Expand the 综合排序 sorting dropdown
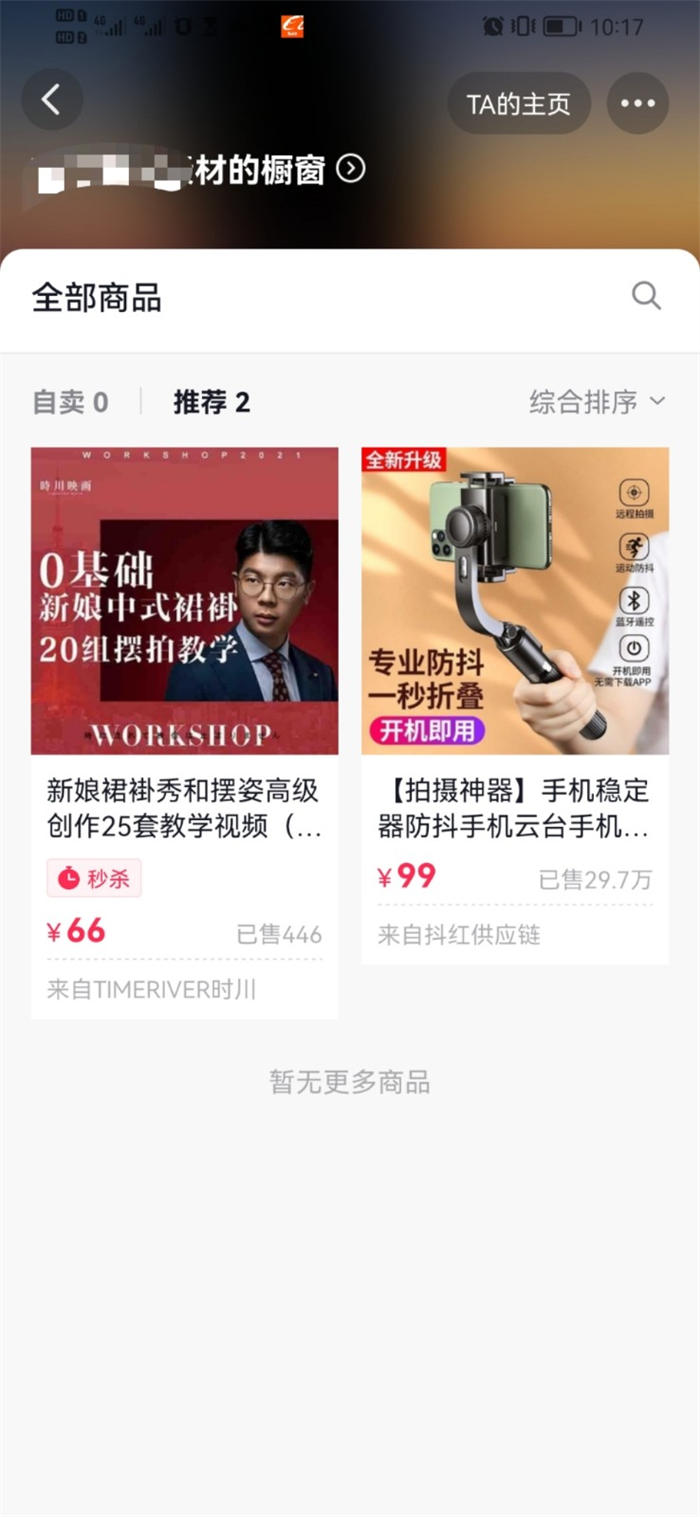Viewport: 700px width, 1517px height. (597, 402)
